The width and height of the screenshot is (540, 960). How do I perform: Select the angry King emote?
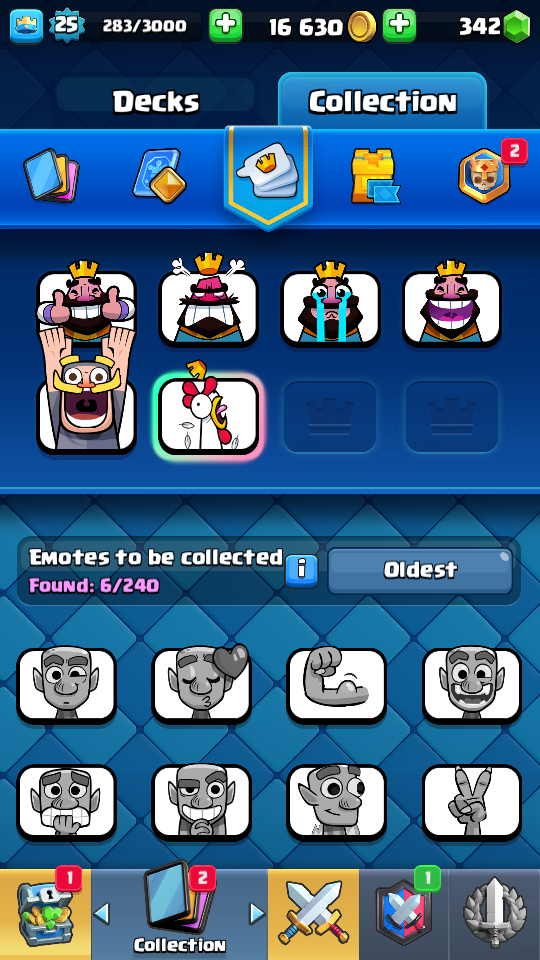pos(208,304)
